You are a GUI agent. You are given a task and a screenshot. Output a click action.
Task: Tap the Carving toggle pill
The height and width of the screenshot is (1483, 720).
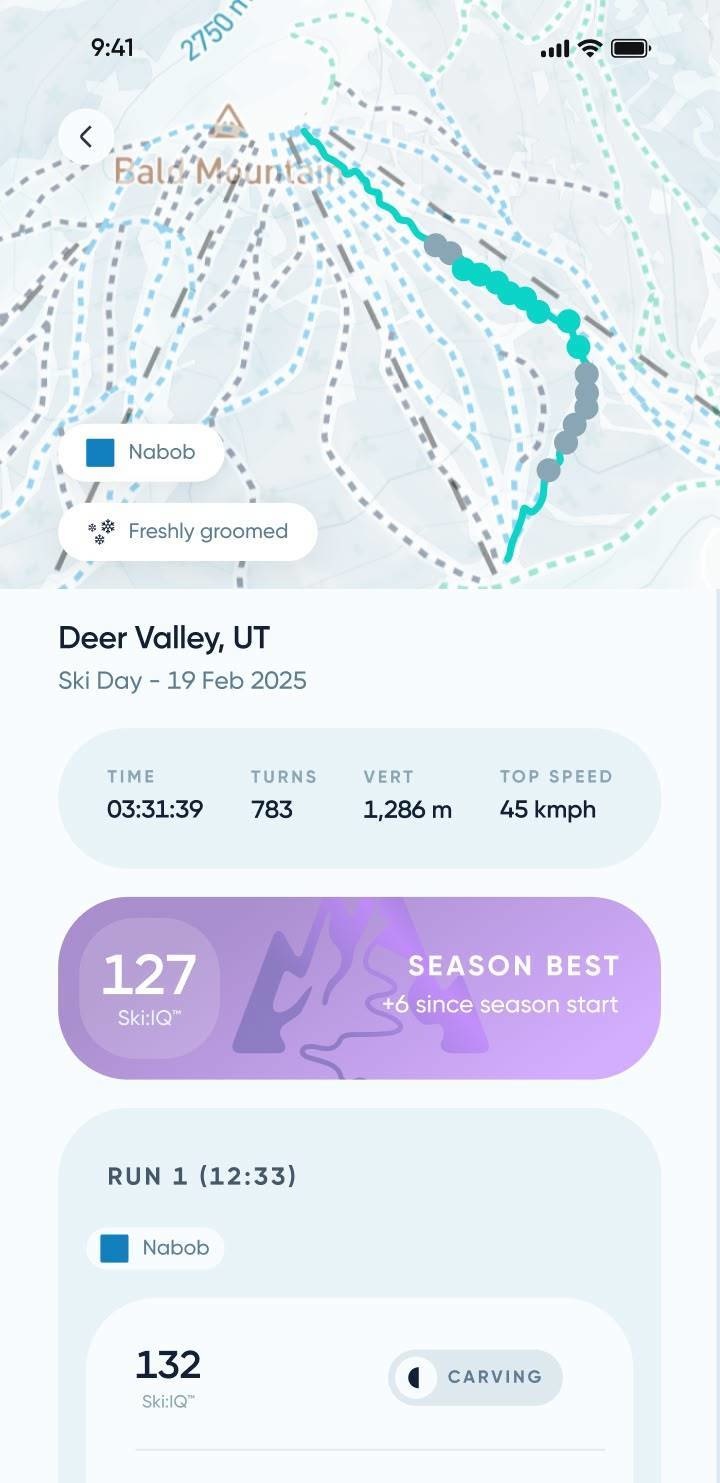click(475, 1377)
